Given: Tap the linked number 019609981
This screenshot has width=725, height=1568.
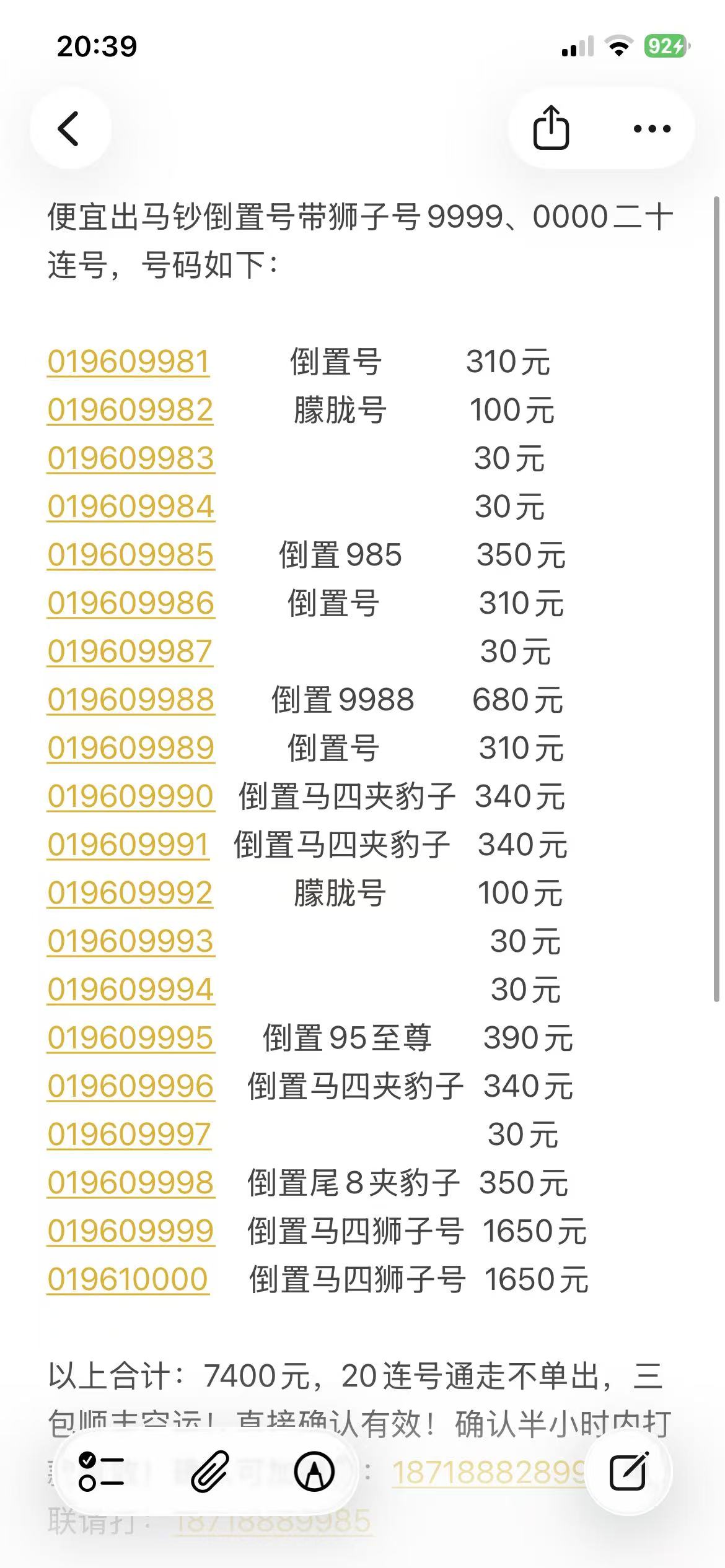Looking at the screenshot, I should click(128, 362).
